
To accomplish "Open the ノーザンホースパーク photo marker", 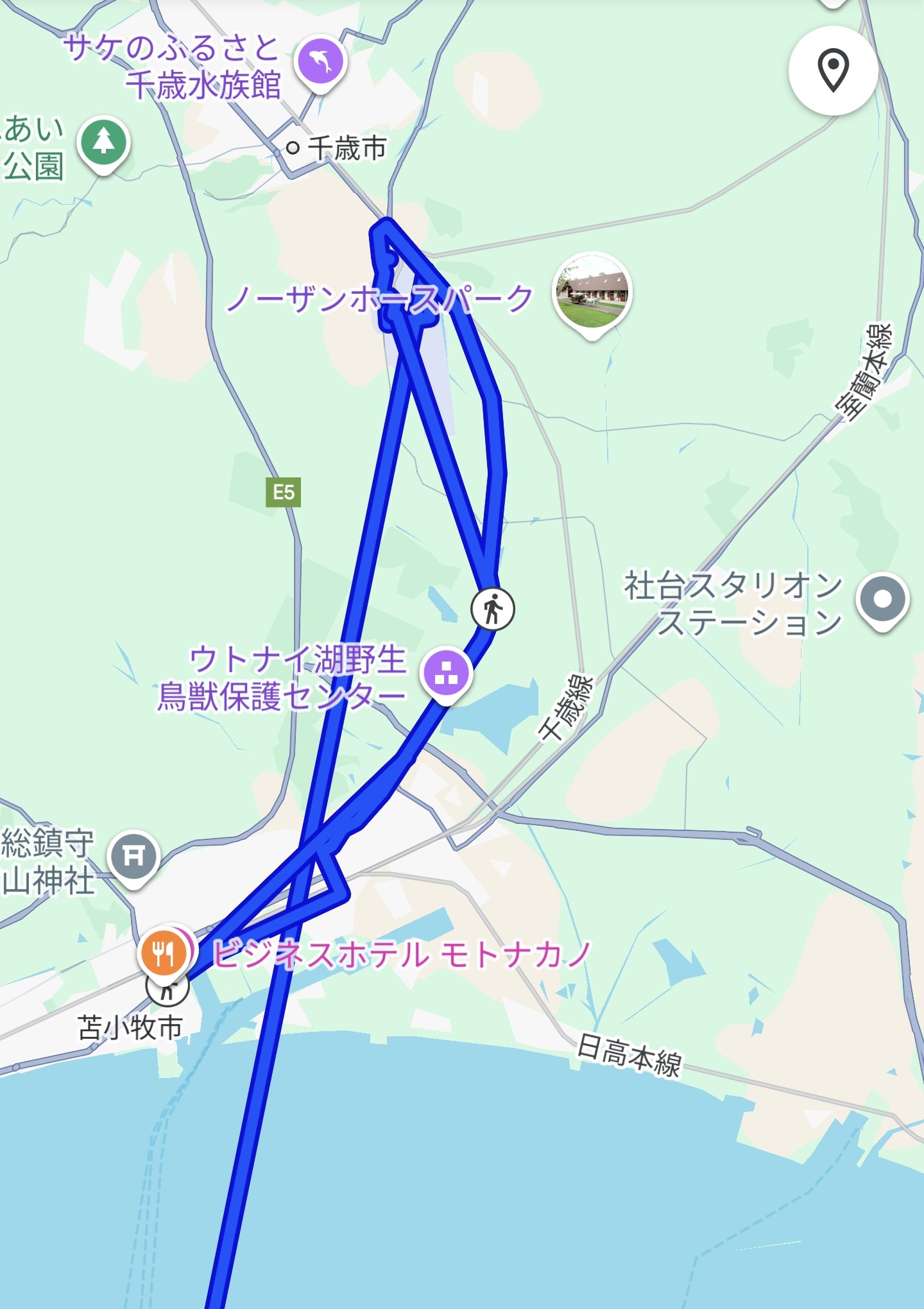I will click(592, 295).
